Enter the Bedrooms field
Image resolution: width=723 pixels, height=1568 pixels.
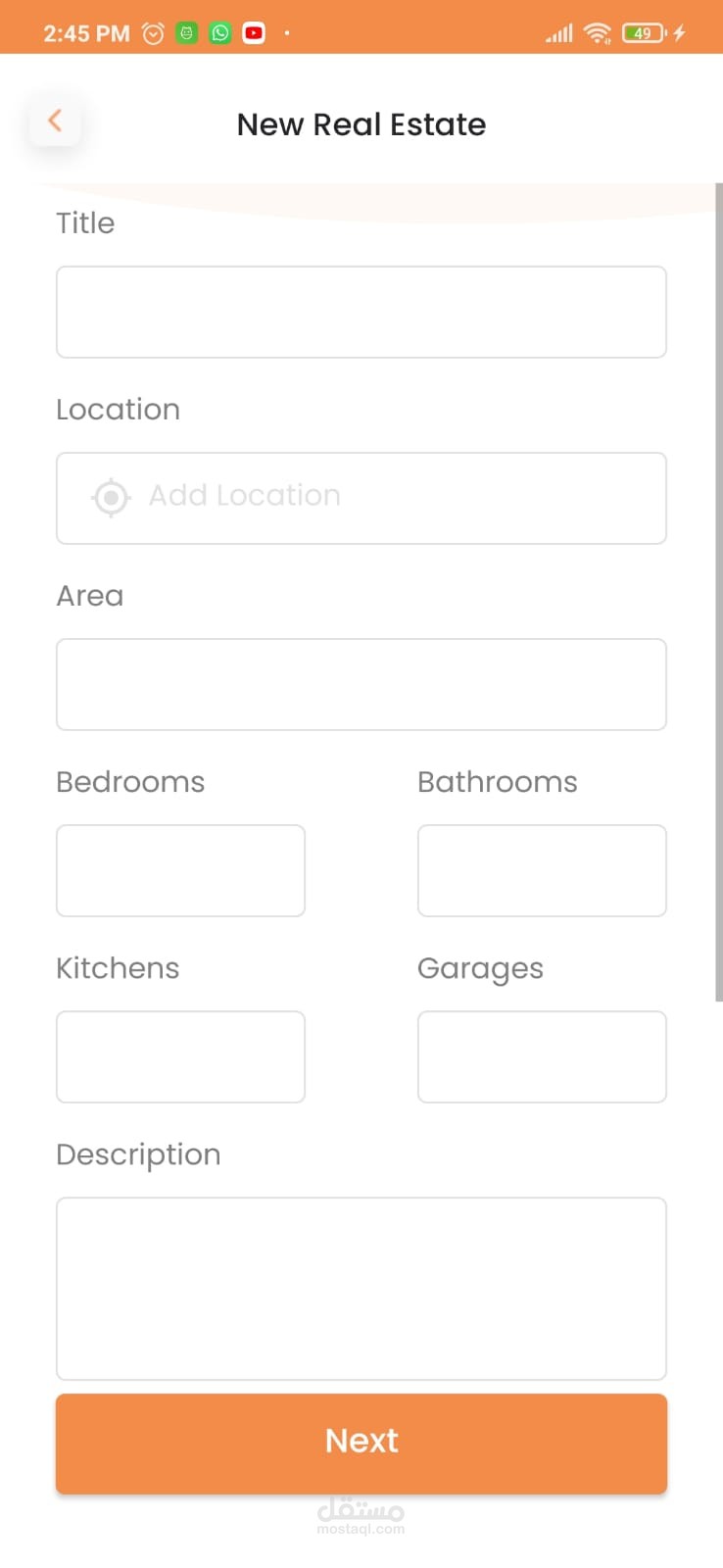(x=180, y=870)
